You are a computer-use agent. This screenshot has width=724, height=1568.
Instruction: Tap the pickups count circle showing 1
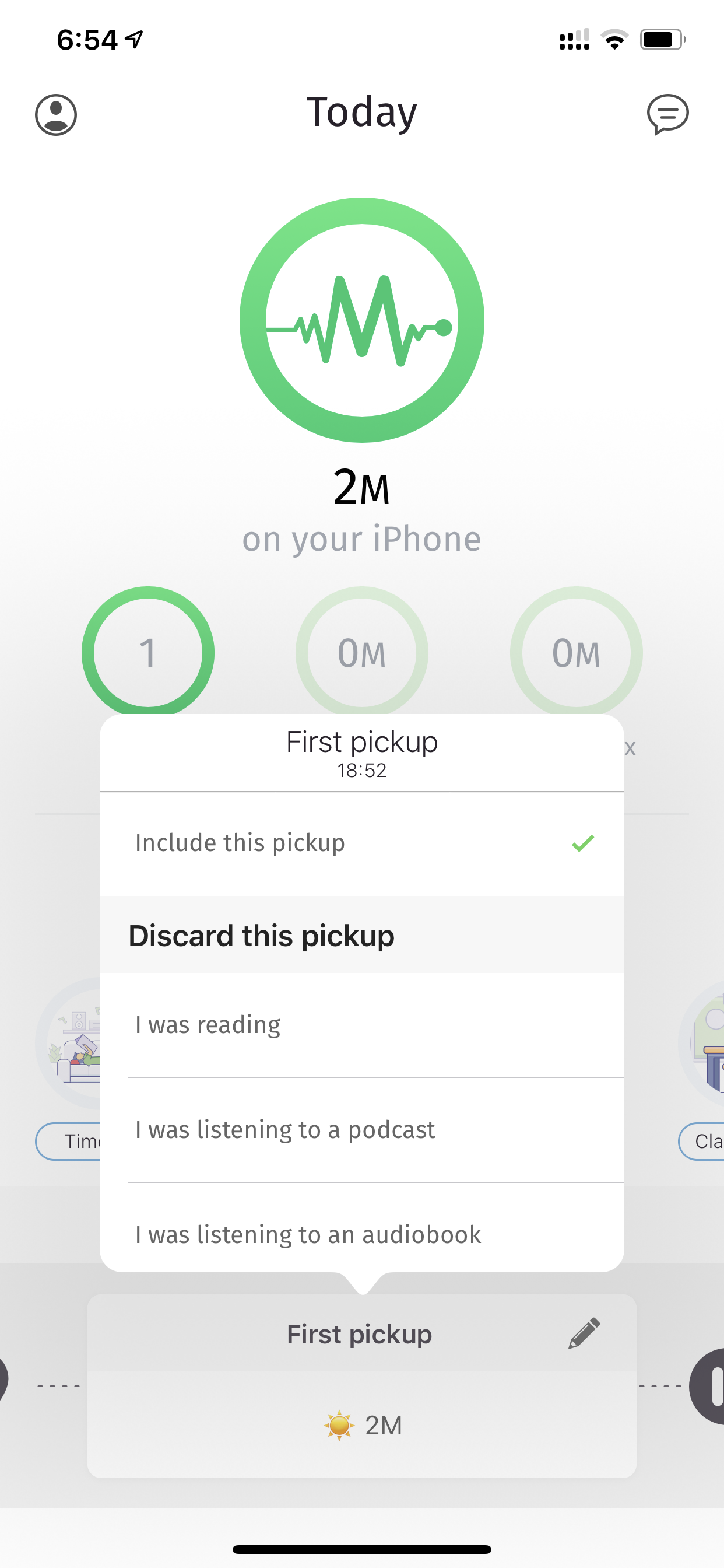[148, 652]
